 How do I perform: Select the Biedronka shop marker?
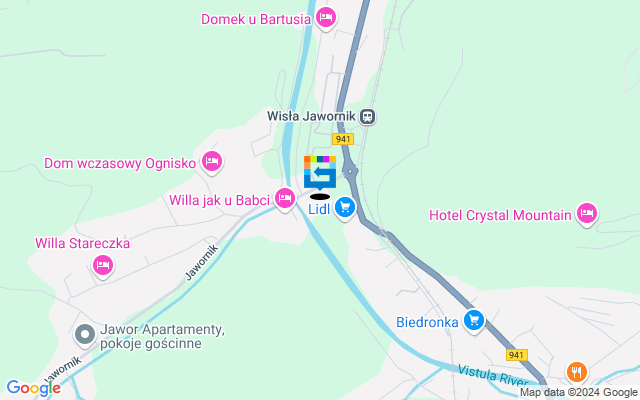click(x=474, y=321)
